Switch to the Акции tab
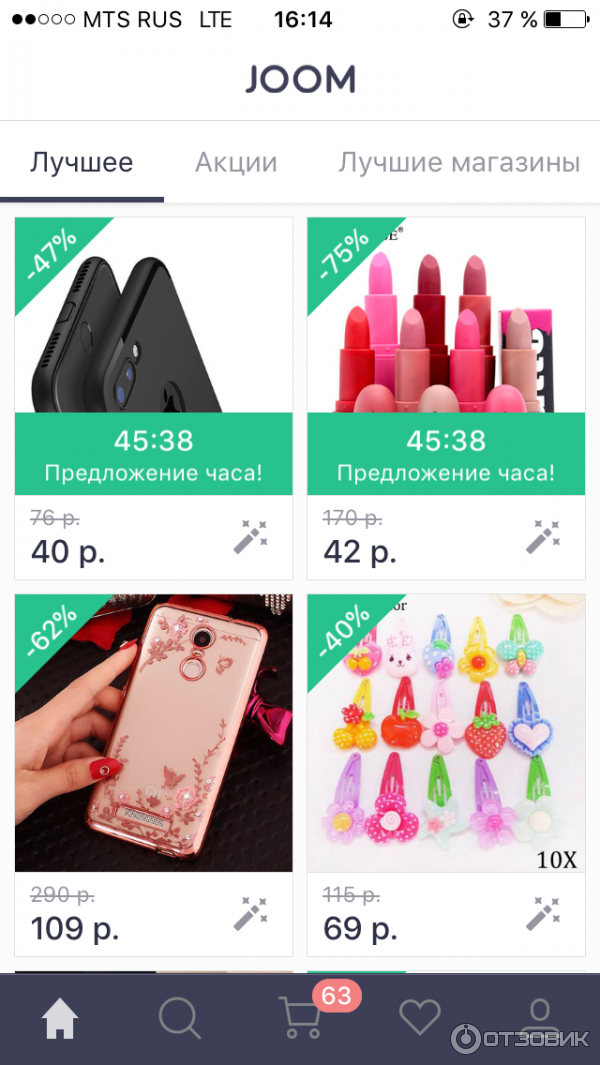600x1065 pixels. [x=236, y=163]
